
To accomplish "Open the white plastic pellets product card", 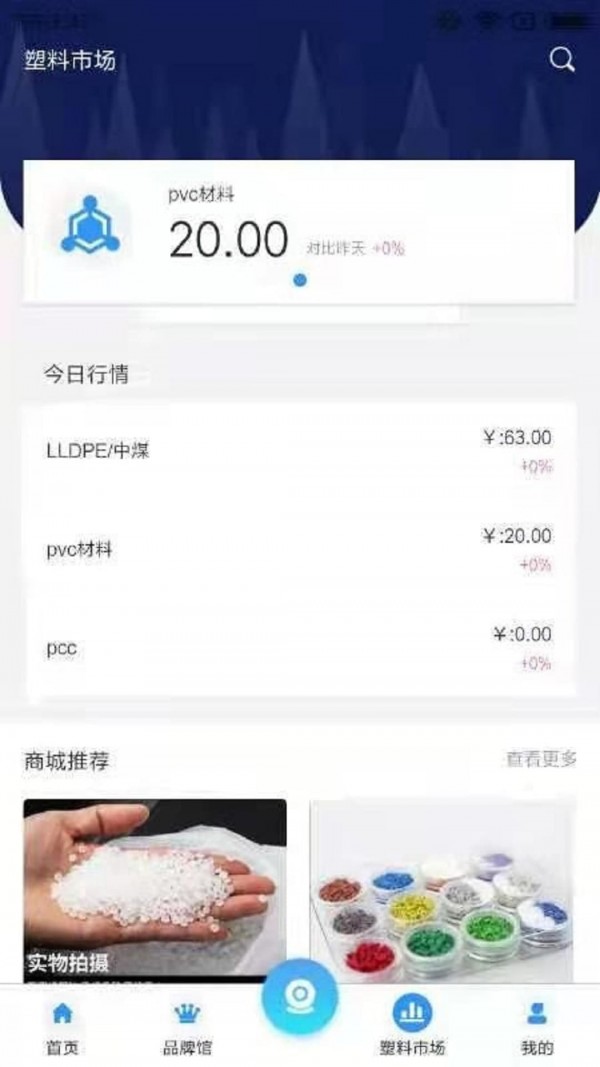I will [155, 890].
